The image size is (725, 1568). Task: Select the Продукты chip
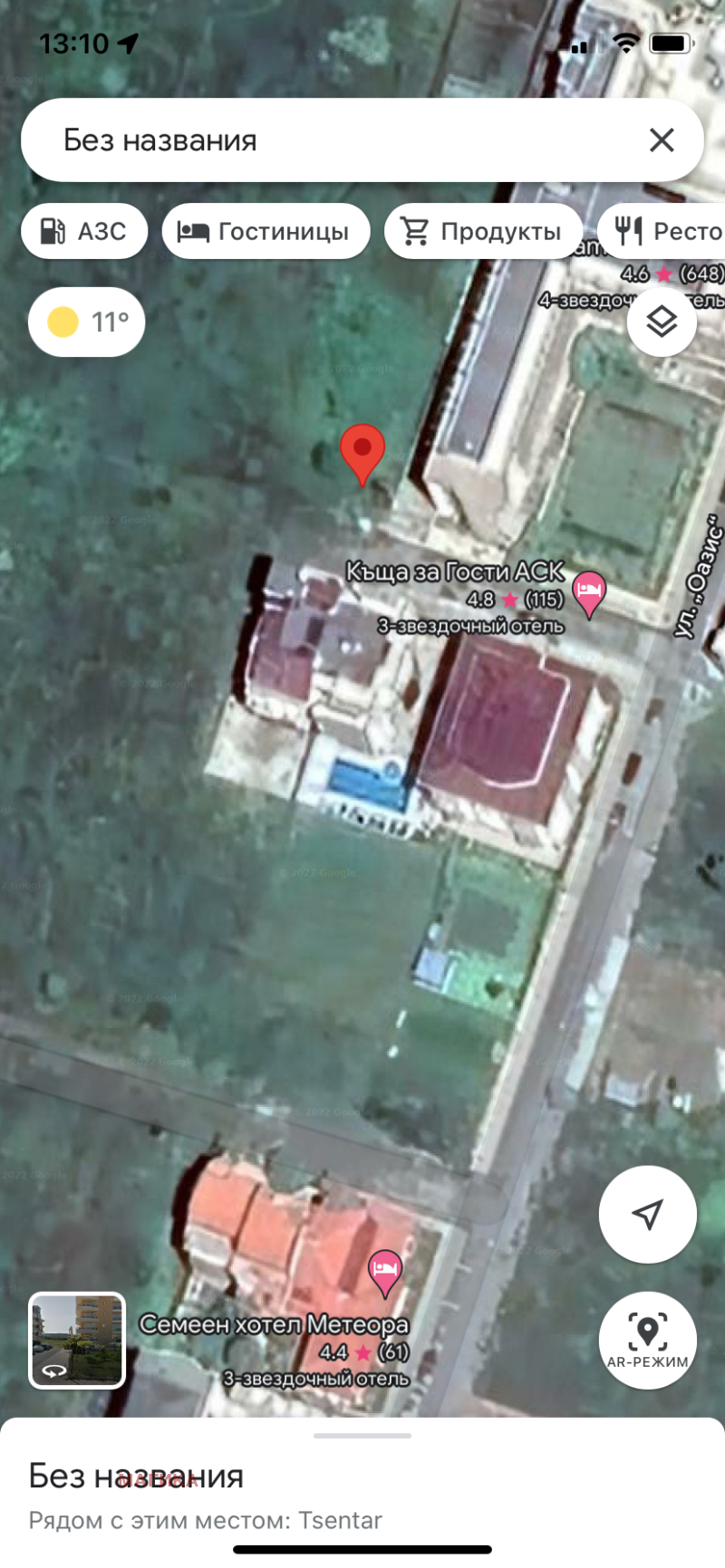484,232
